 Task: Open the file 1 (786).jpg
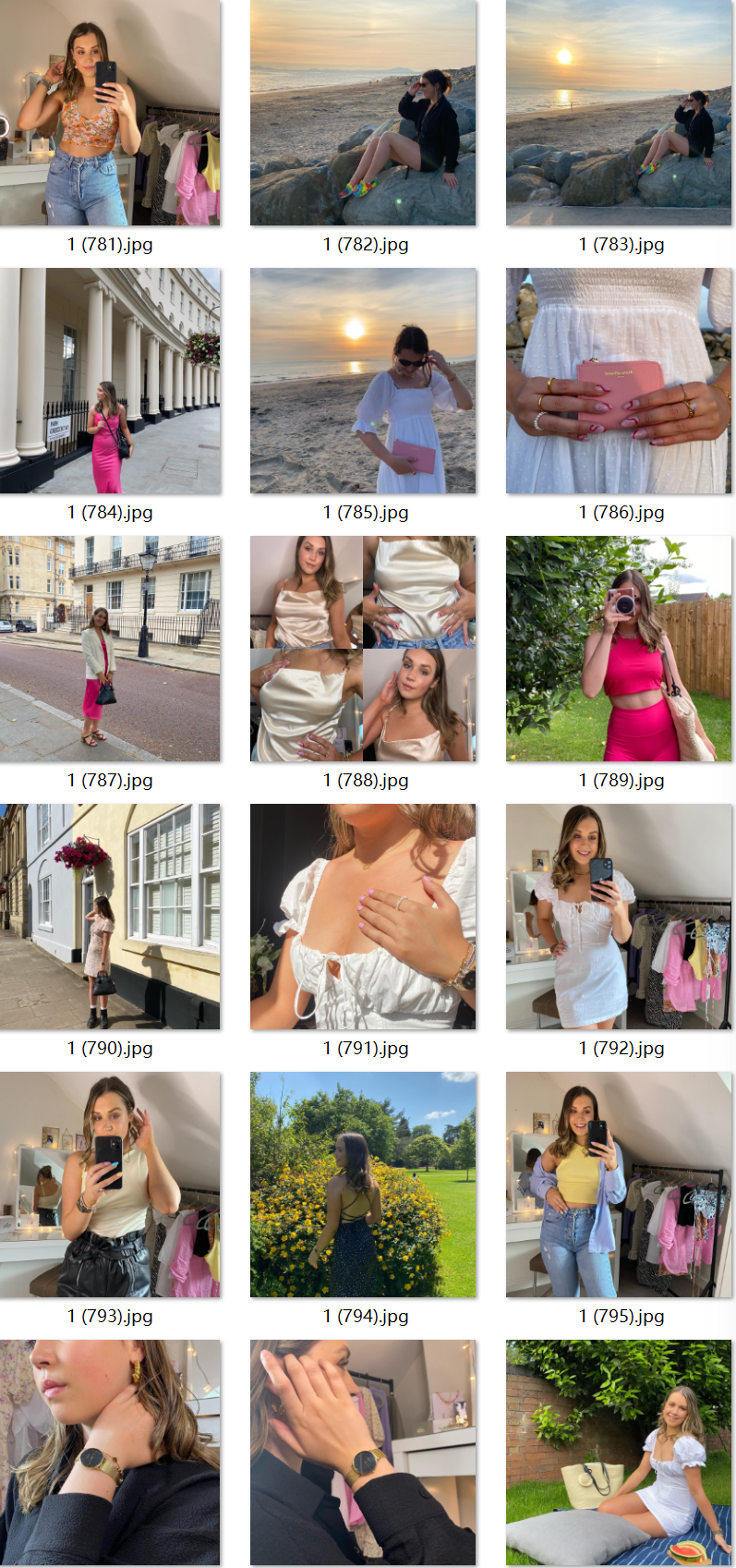619,381
